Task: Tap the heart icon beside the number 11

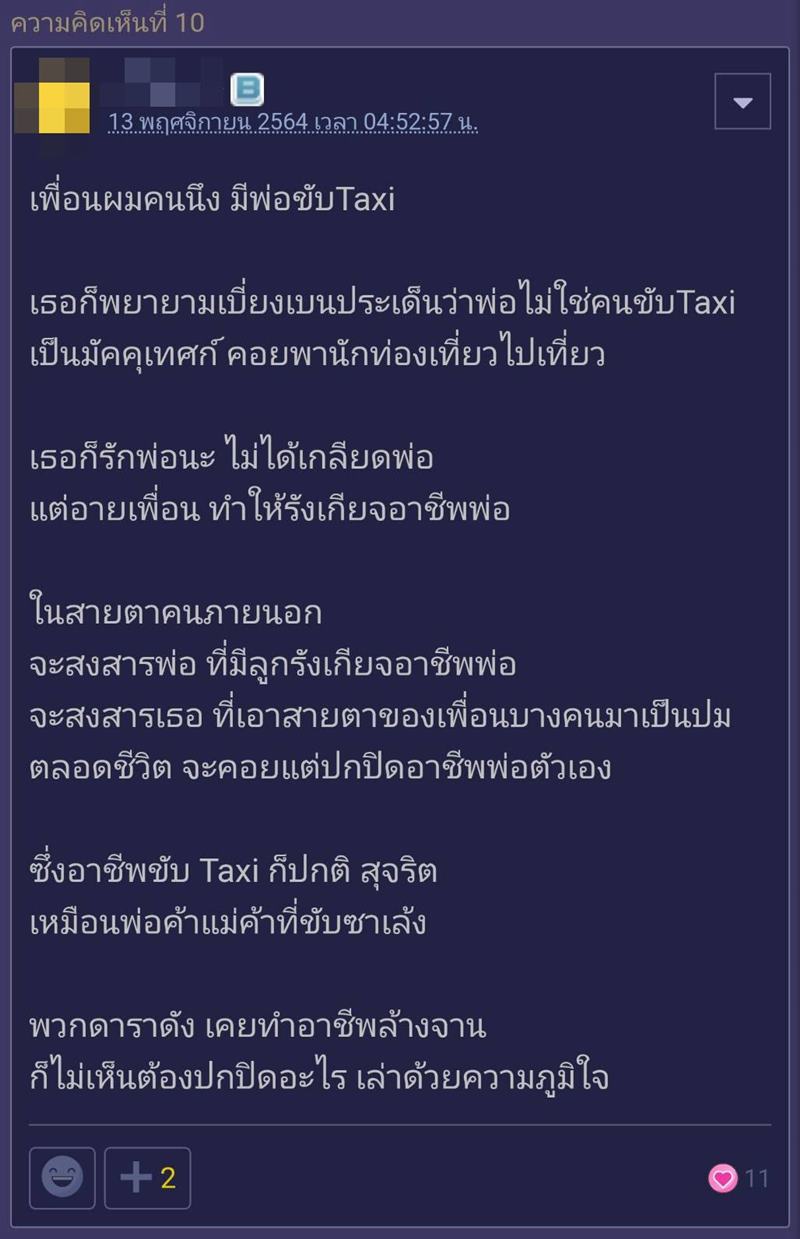Action: coord(723,1178)
